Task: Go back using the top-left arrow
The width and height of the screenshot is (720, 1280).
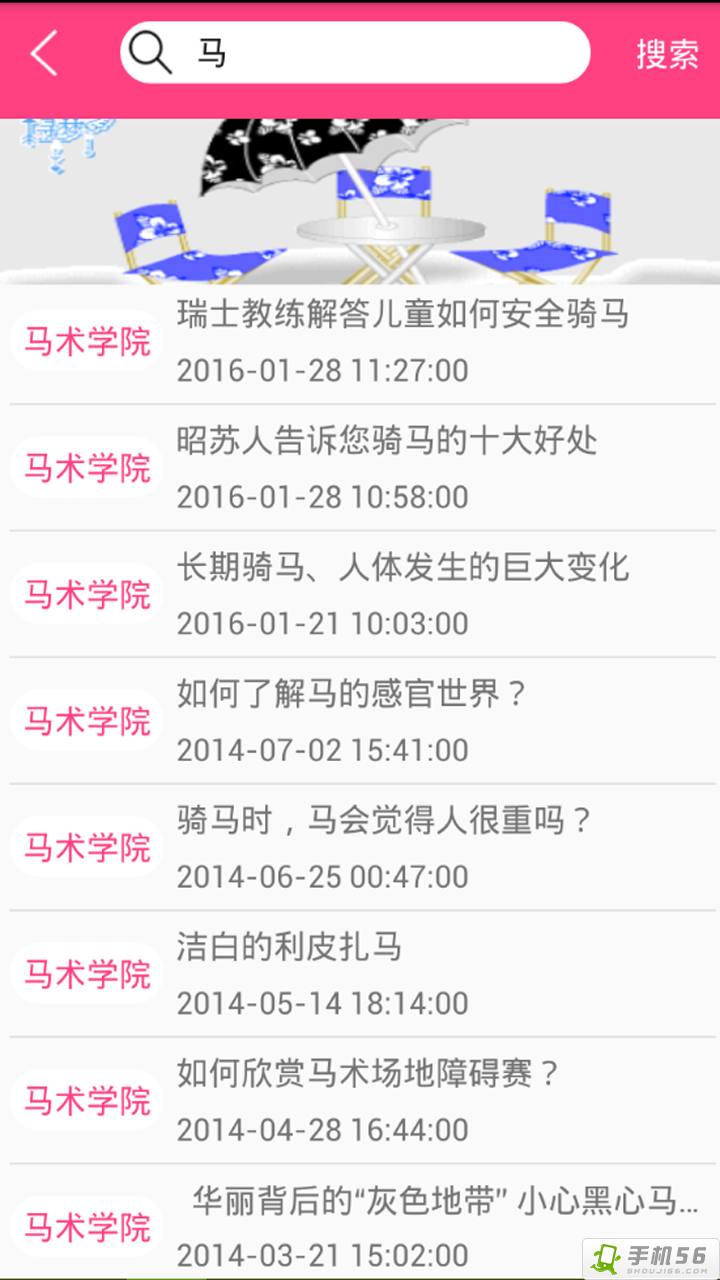Action: coord(44,53)
